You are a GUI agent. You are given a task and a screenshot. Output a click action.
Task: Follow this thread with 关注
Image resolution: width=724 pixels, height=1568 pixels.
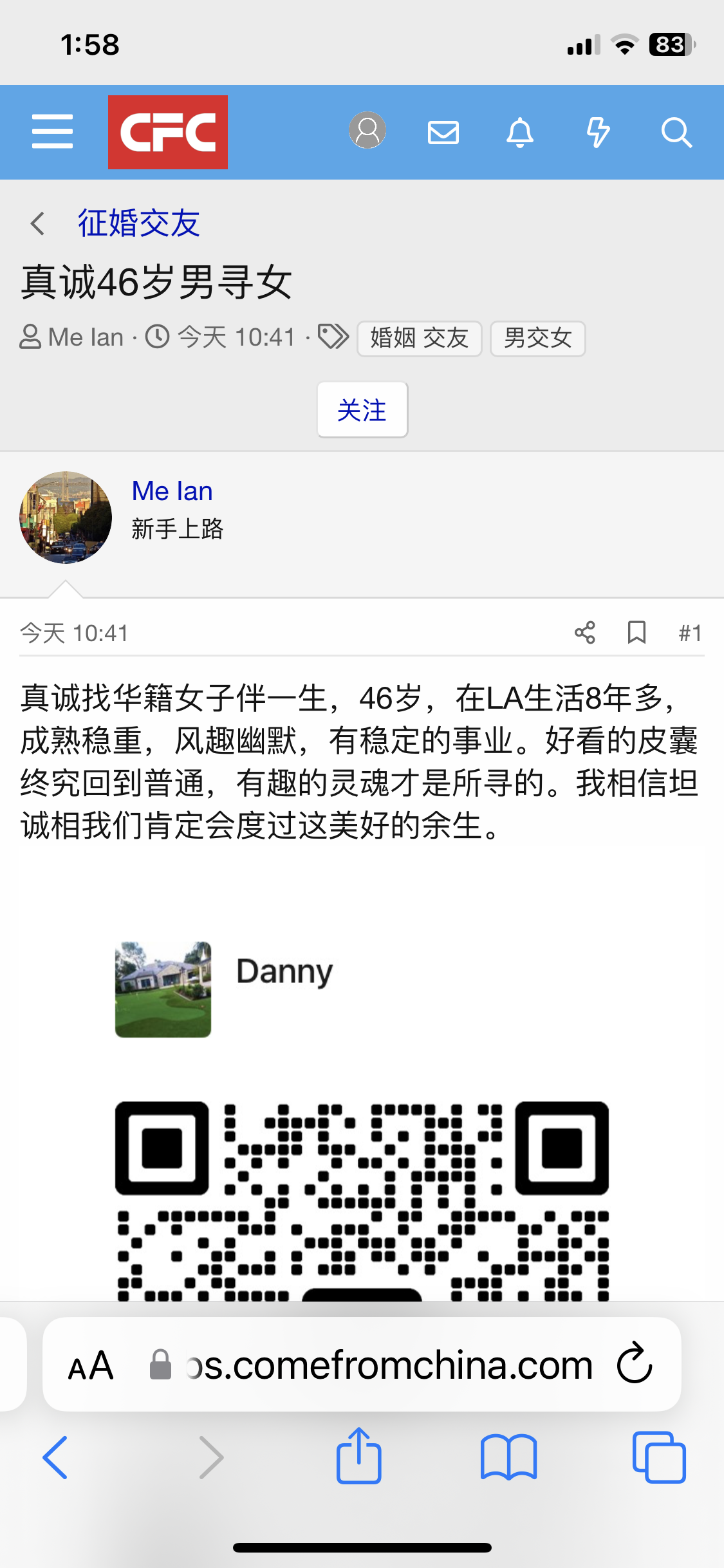click(362, 410)
